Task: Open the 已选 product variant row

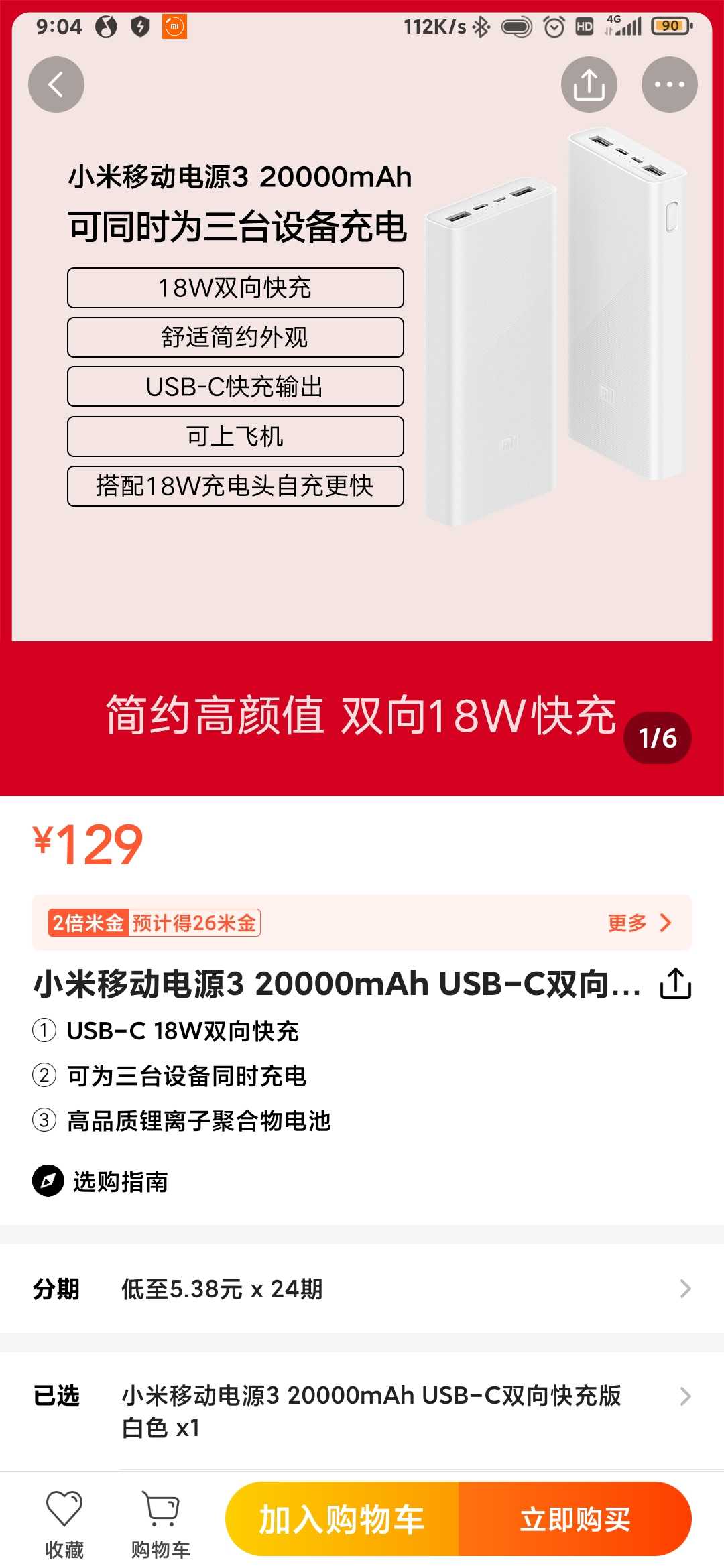Action: coord(362,1411)
